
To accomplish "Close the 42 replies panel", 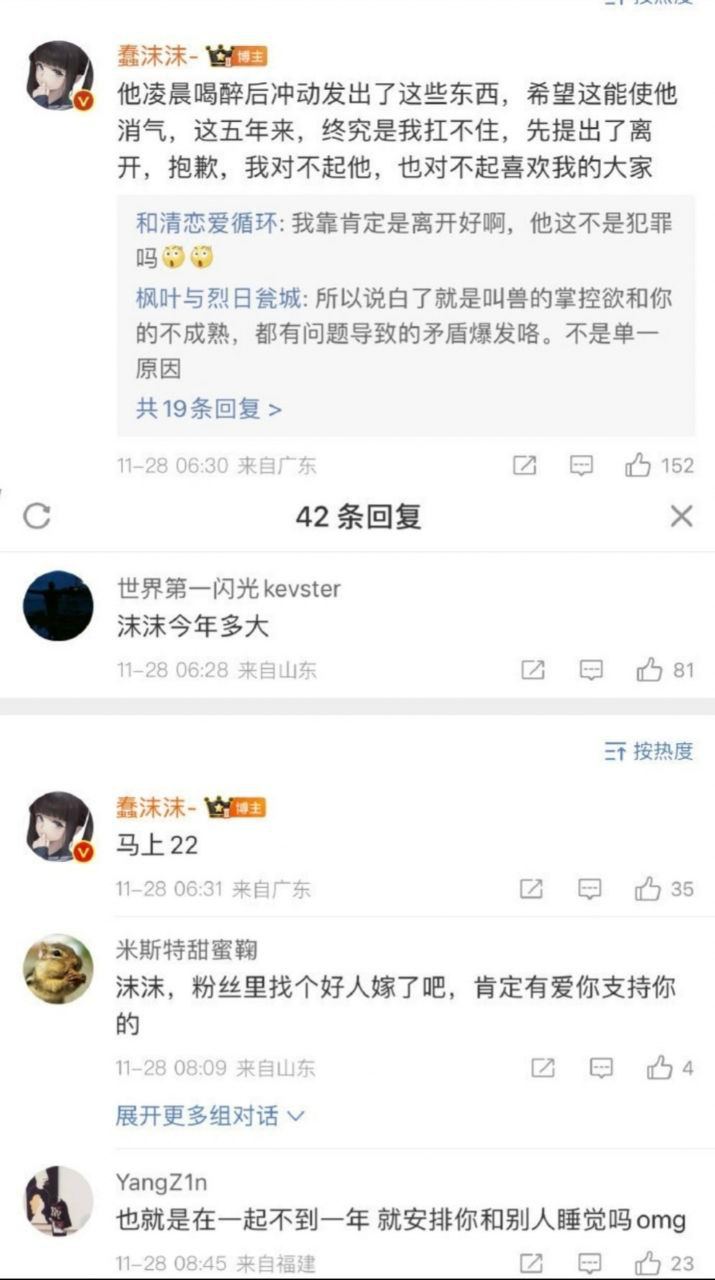I will [681, 516].
